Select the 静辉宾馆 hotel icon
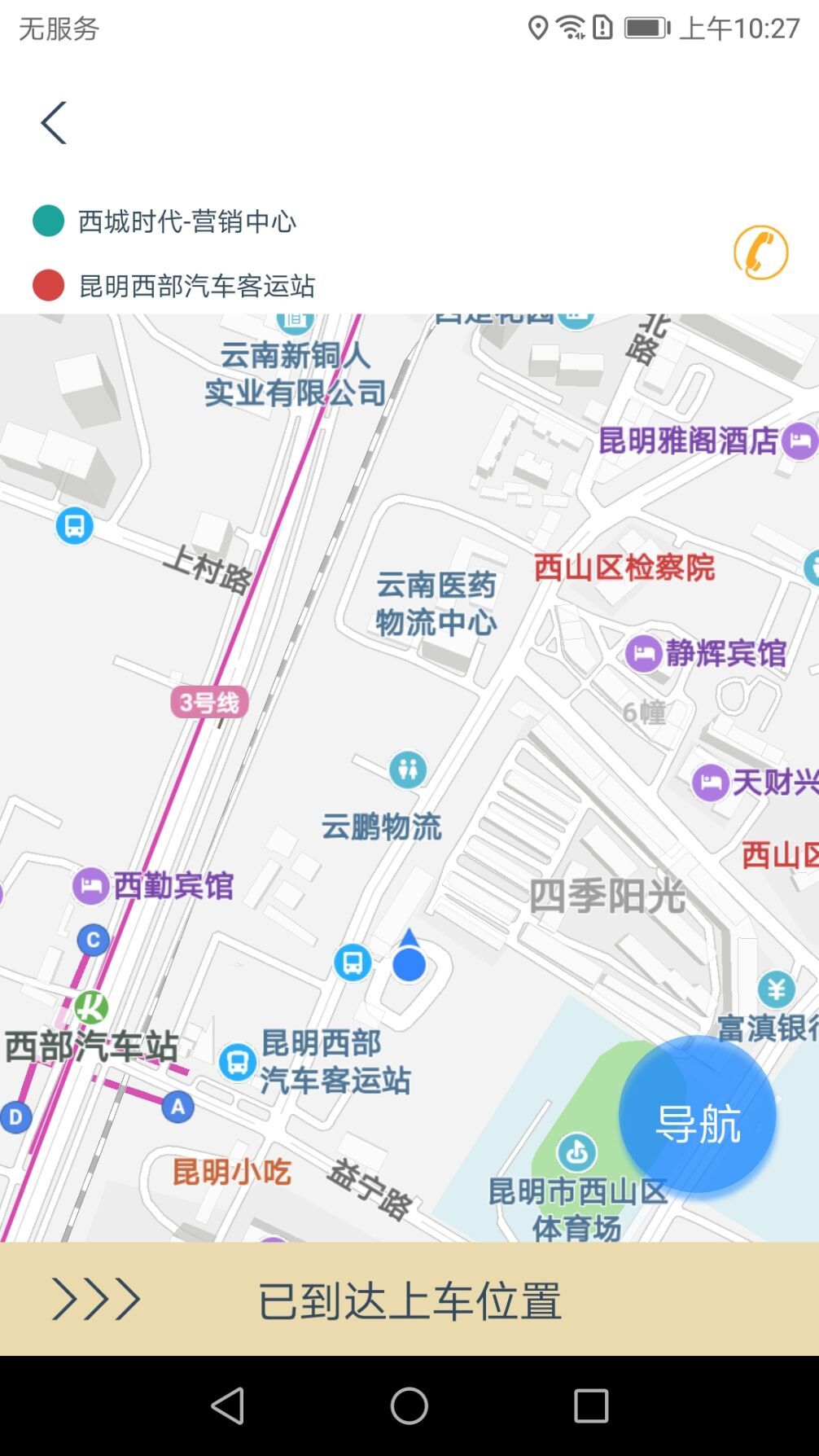Viewport: 819px width, 1456px height. pos(644,655)
